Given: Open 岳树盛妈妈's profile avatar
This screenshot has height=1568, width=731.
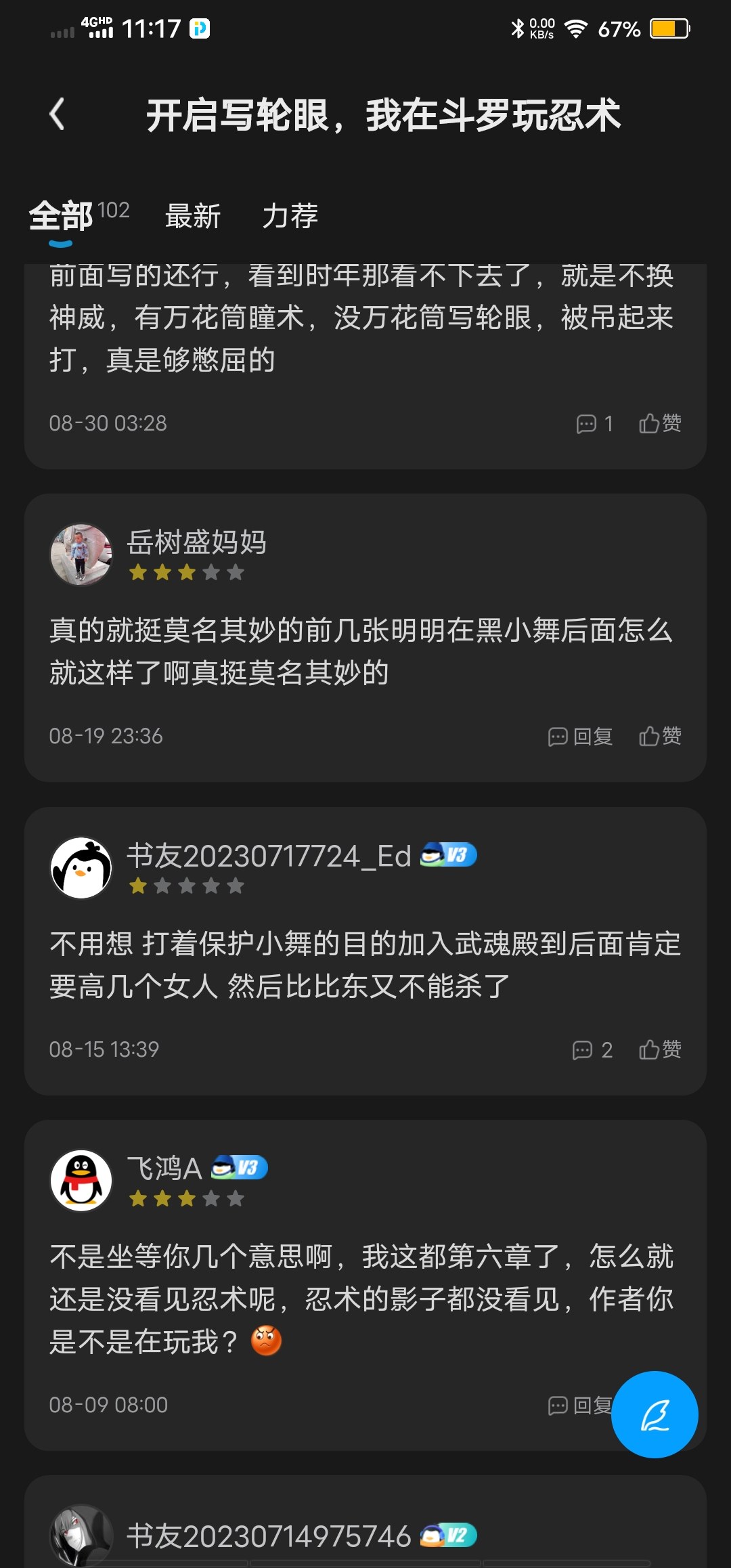Looking at the screenshot, I should (x=81, y=554).
